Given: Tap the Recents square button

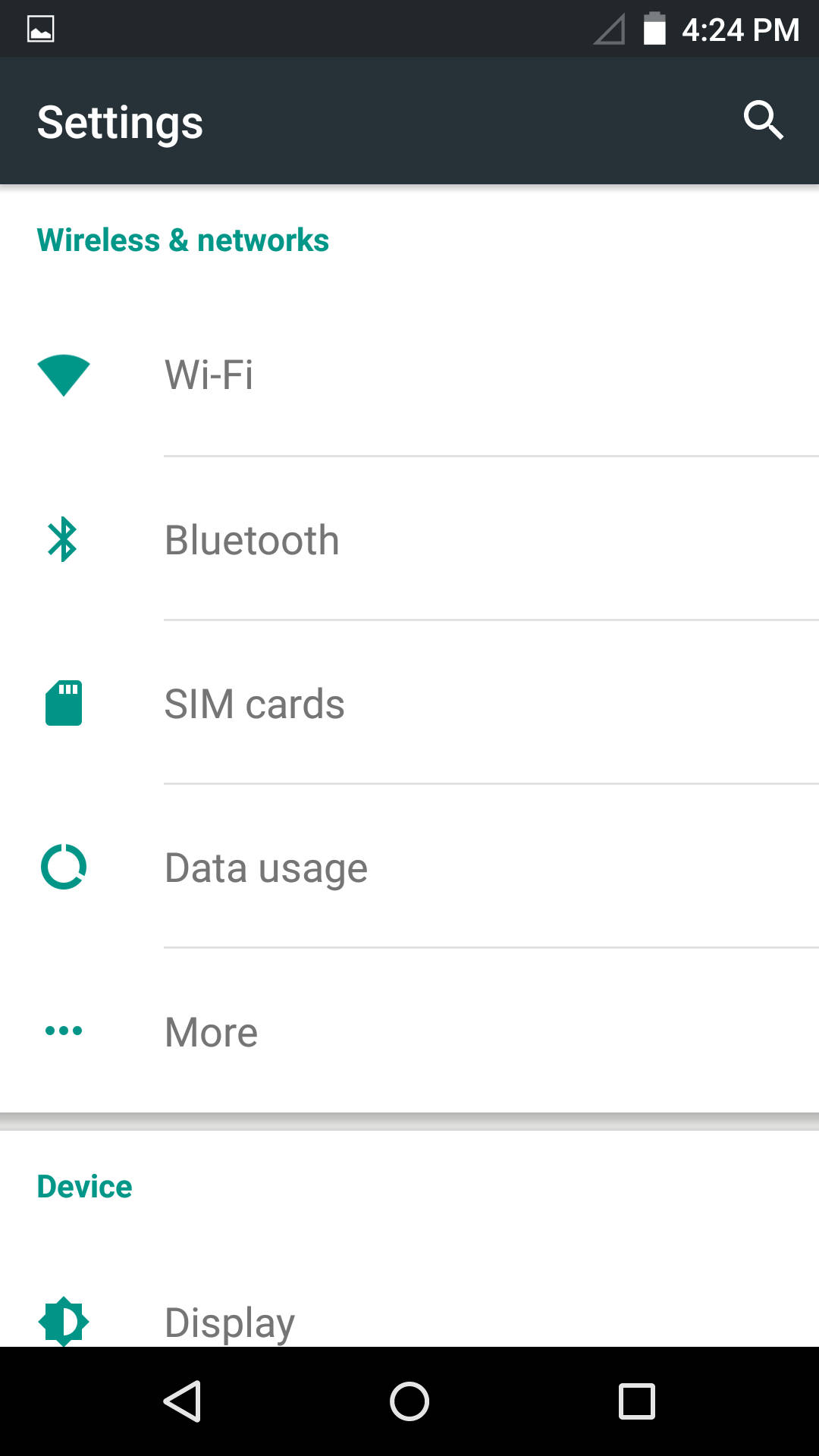Looking at the screenshot, I should 635,1399.
